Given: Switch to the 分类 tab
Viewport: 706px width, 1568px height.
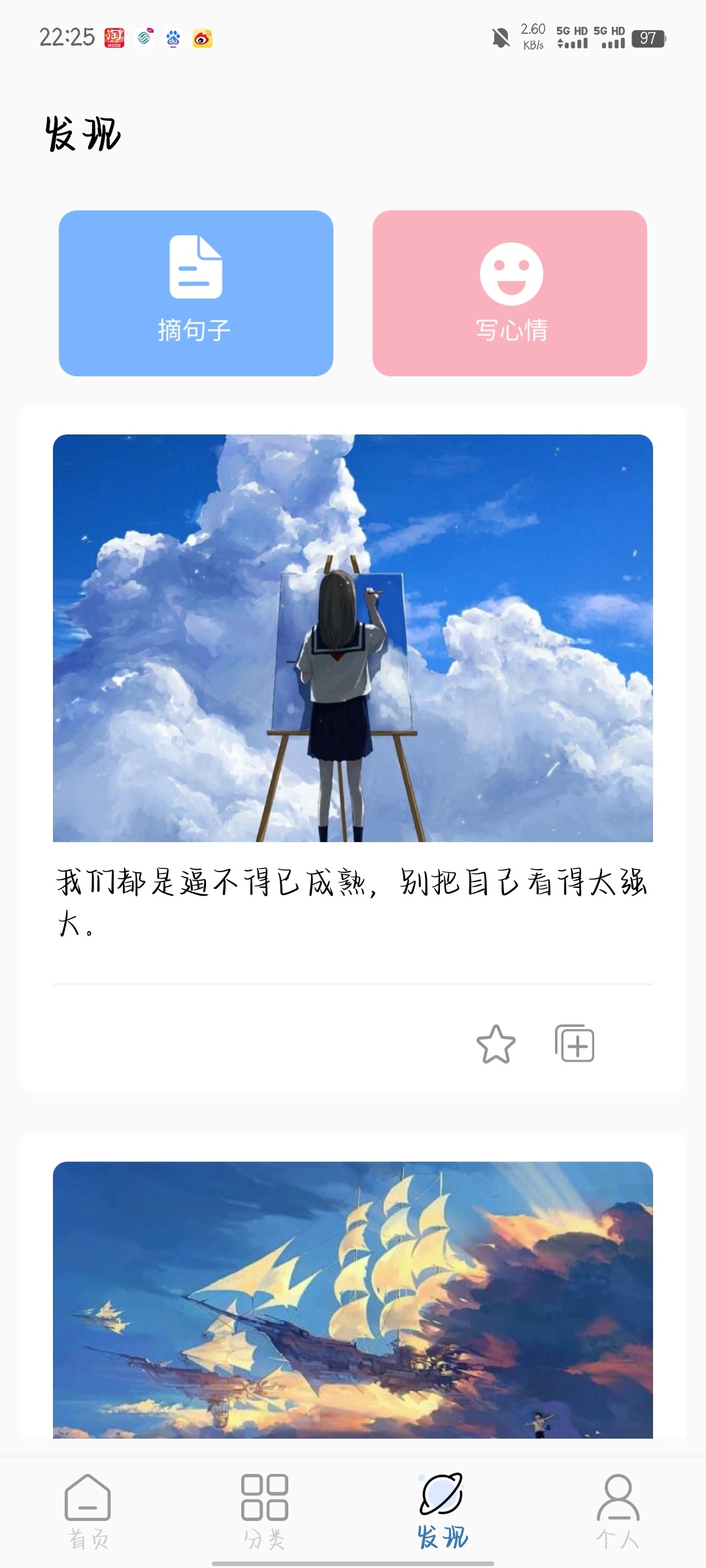Looking at the screenshot, I should coord(264,1511).
